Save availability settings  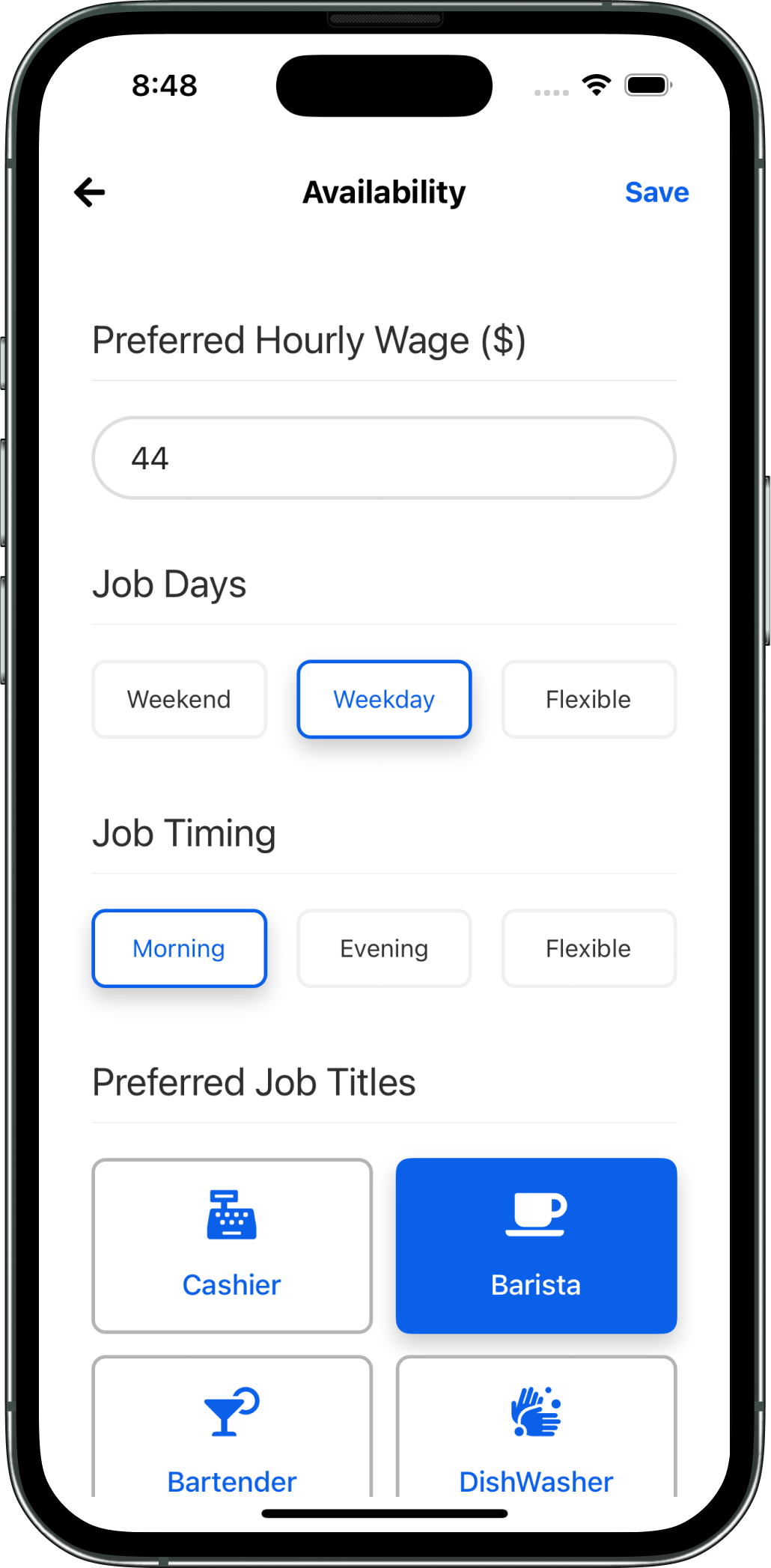(656, 192)
